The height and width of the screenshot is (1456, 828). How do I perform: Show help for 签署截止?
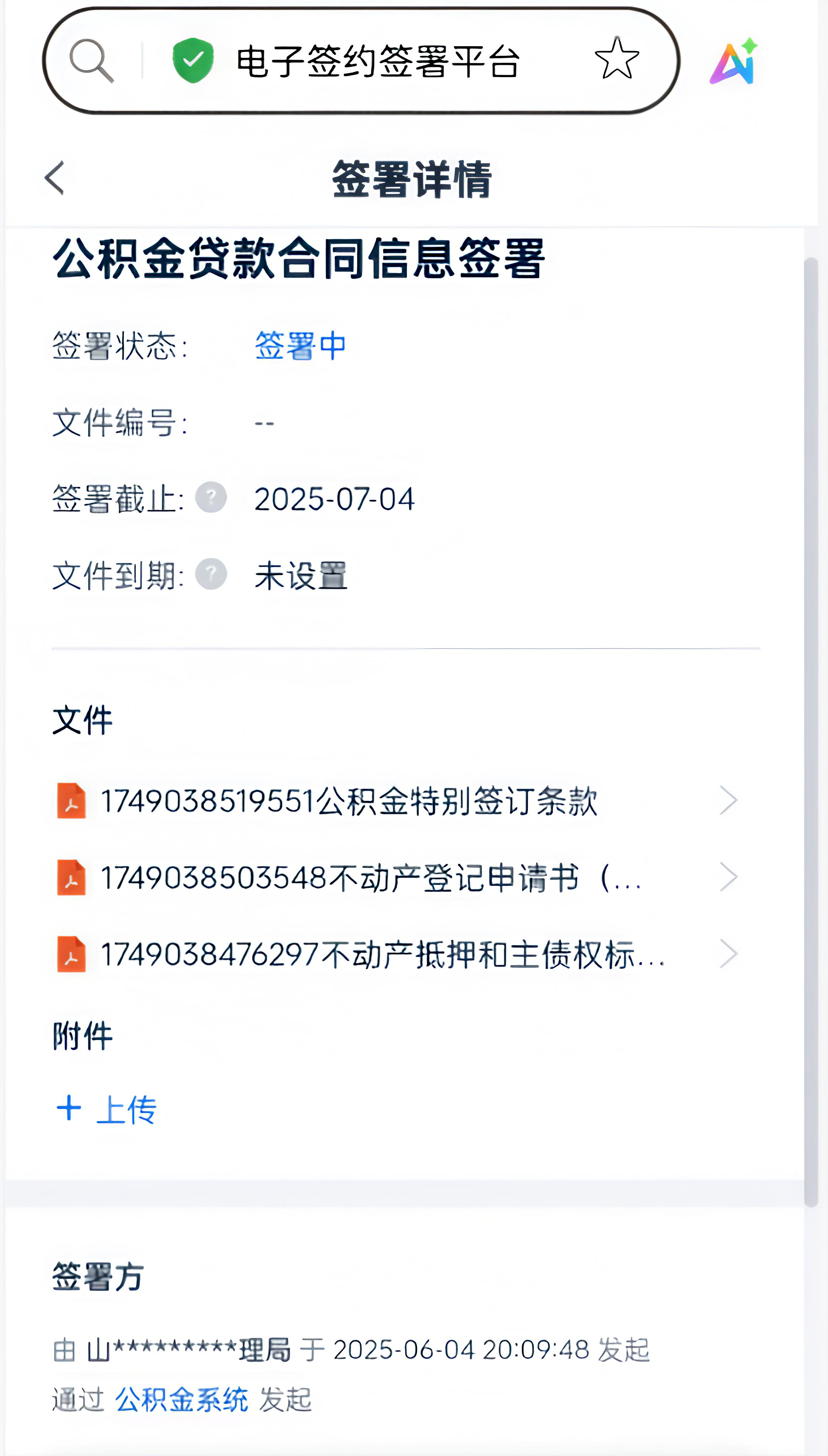(211, 497)
